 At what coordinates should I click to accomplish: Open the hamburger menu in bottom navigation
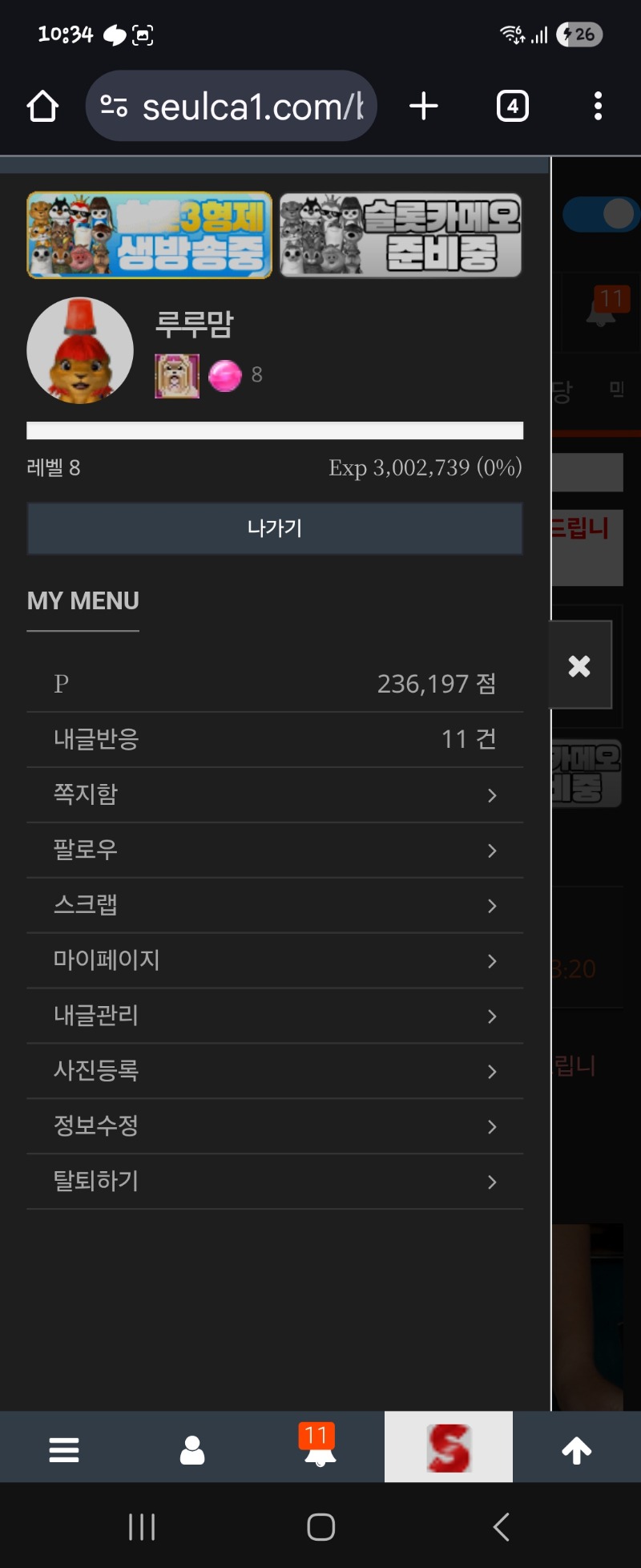pyautogui.click(x=64, y=1447)
